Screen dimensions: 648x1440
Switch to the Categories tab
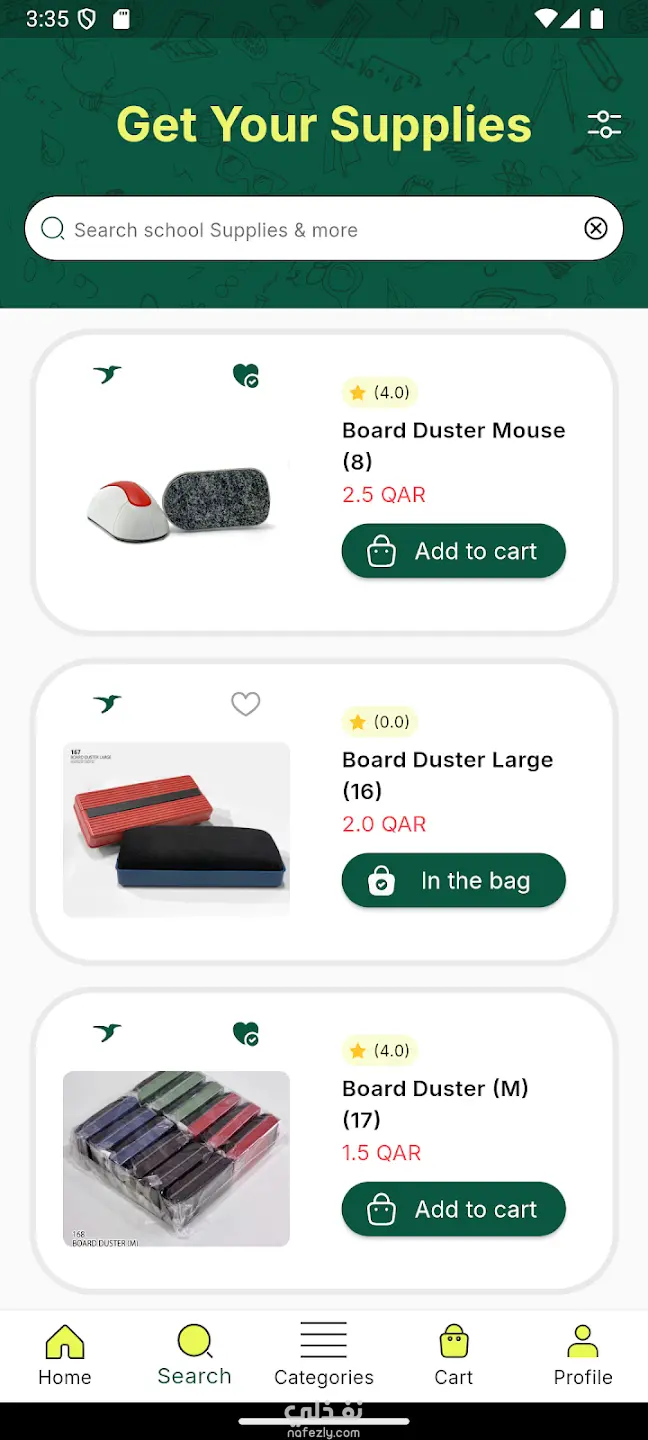click(324, 1355)
